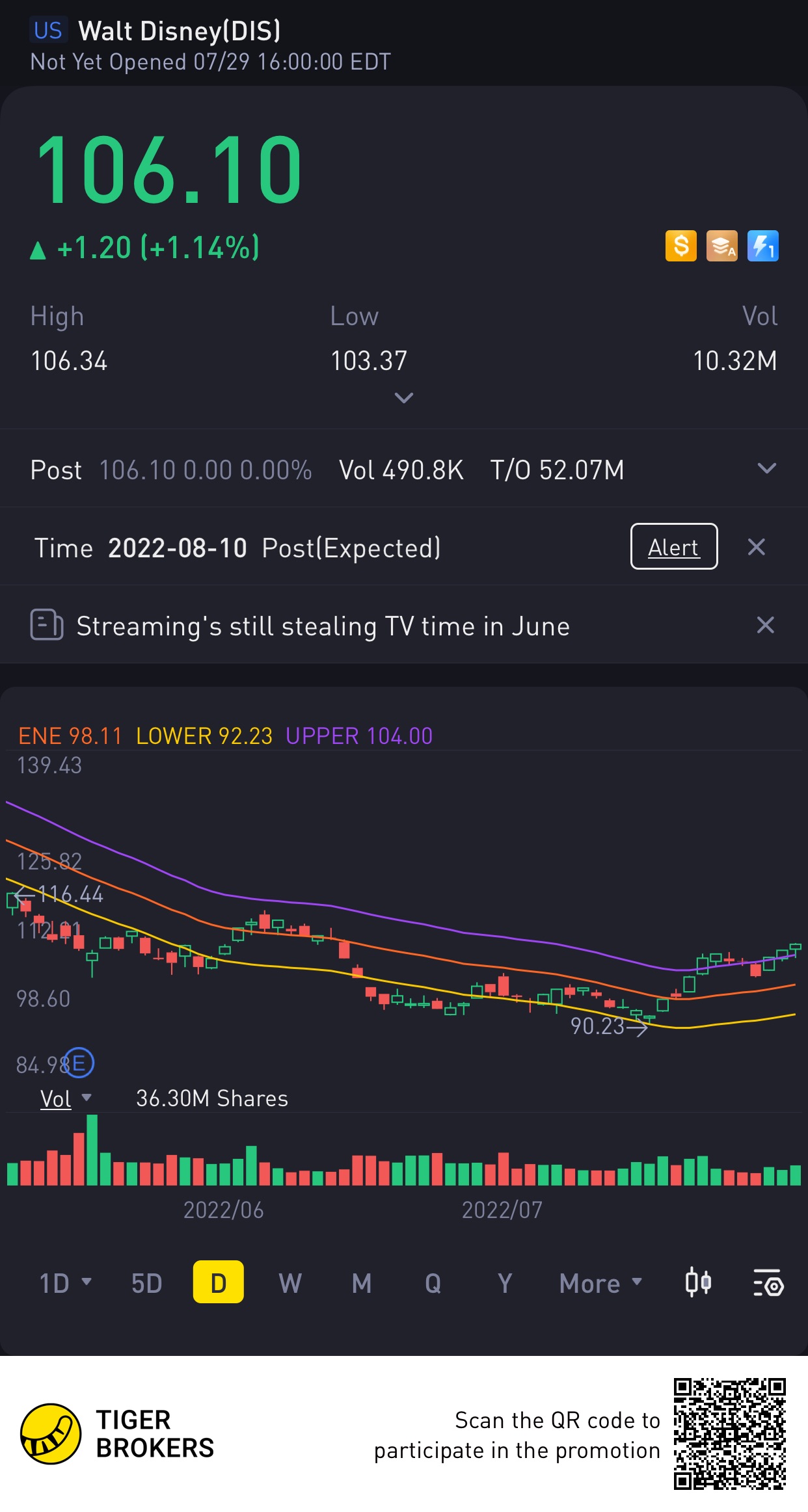Expand the Post market row
The width and height of the screenshot is (808, 1512).
click(767, 469)
